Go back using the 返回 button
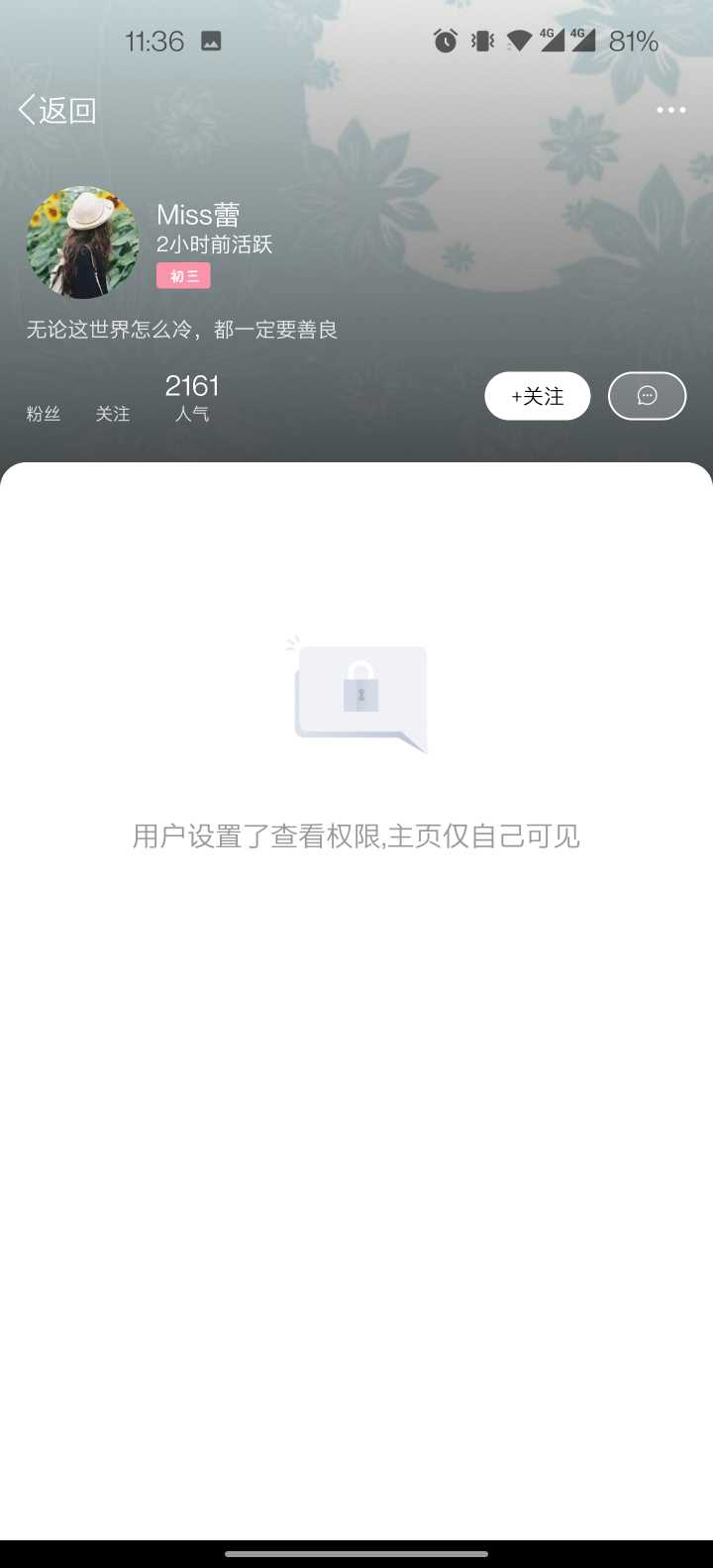This screenshot has height=1568, width=713. point(57,110)
